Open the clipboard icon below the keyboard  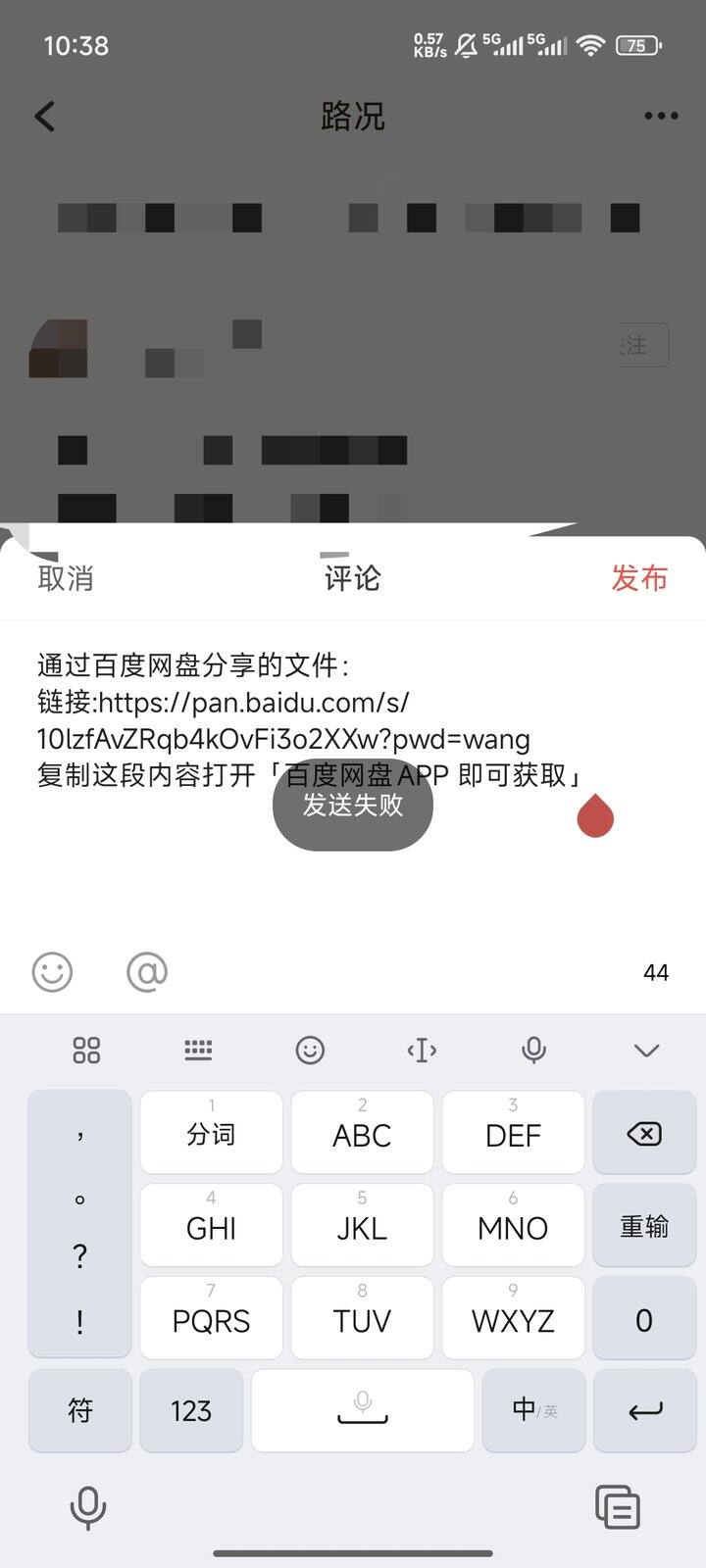click(x=618, y=1506)
